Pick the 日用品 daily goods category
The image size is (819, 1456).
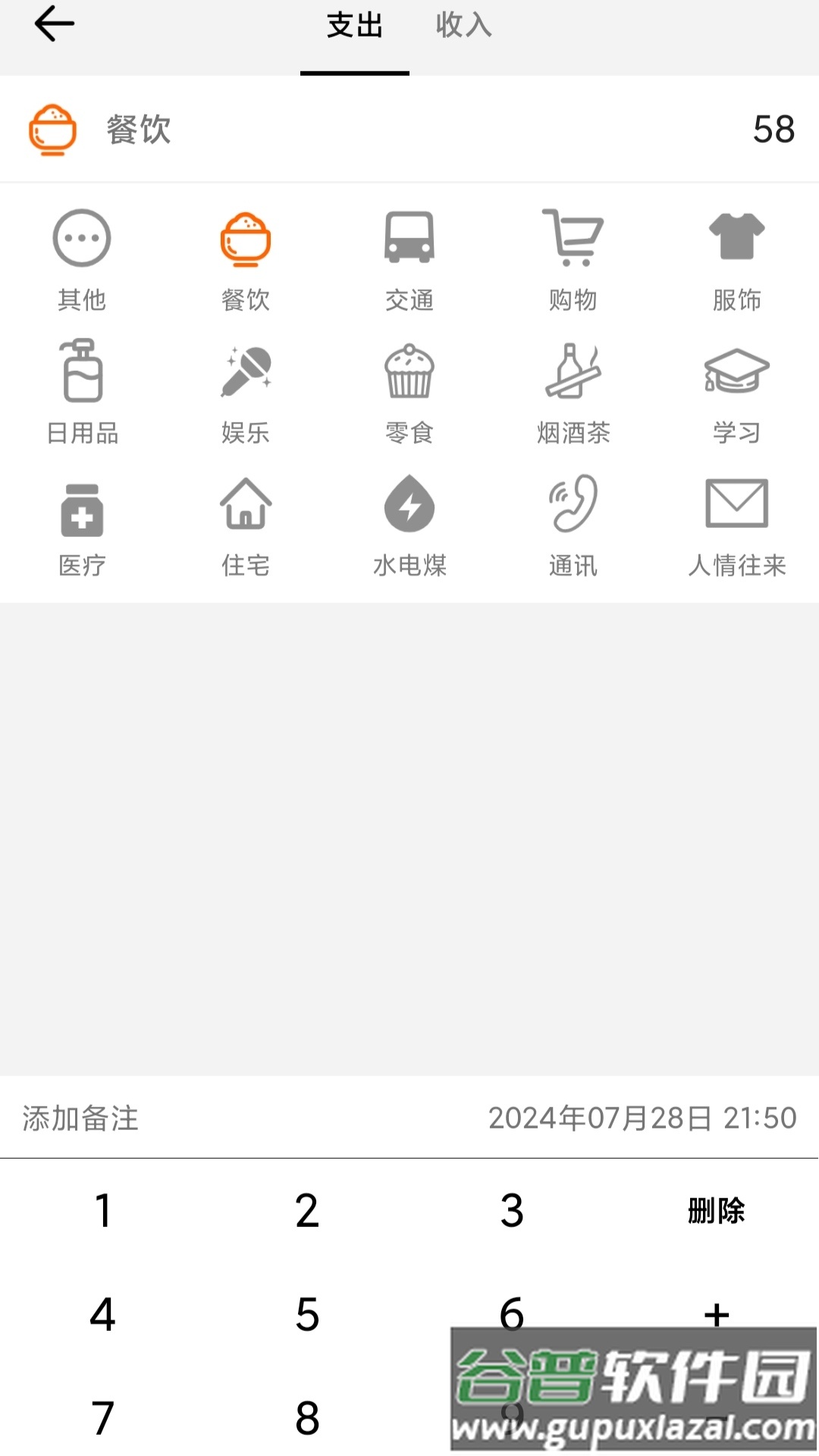tap(82, 372)
